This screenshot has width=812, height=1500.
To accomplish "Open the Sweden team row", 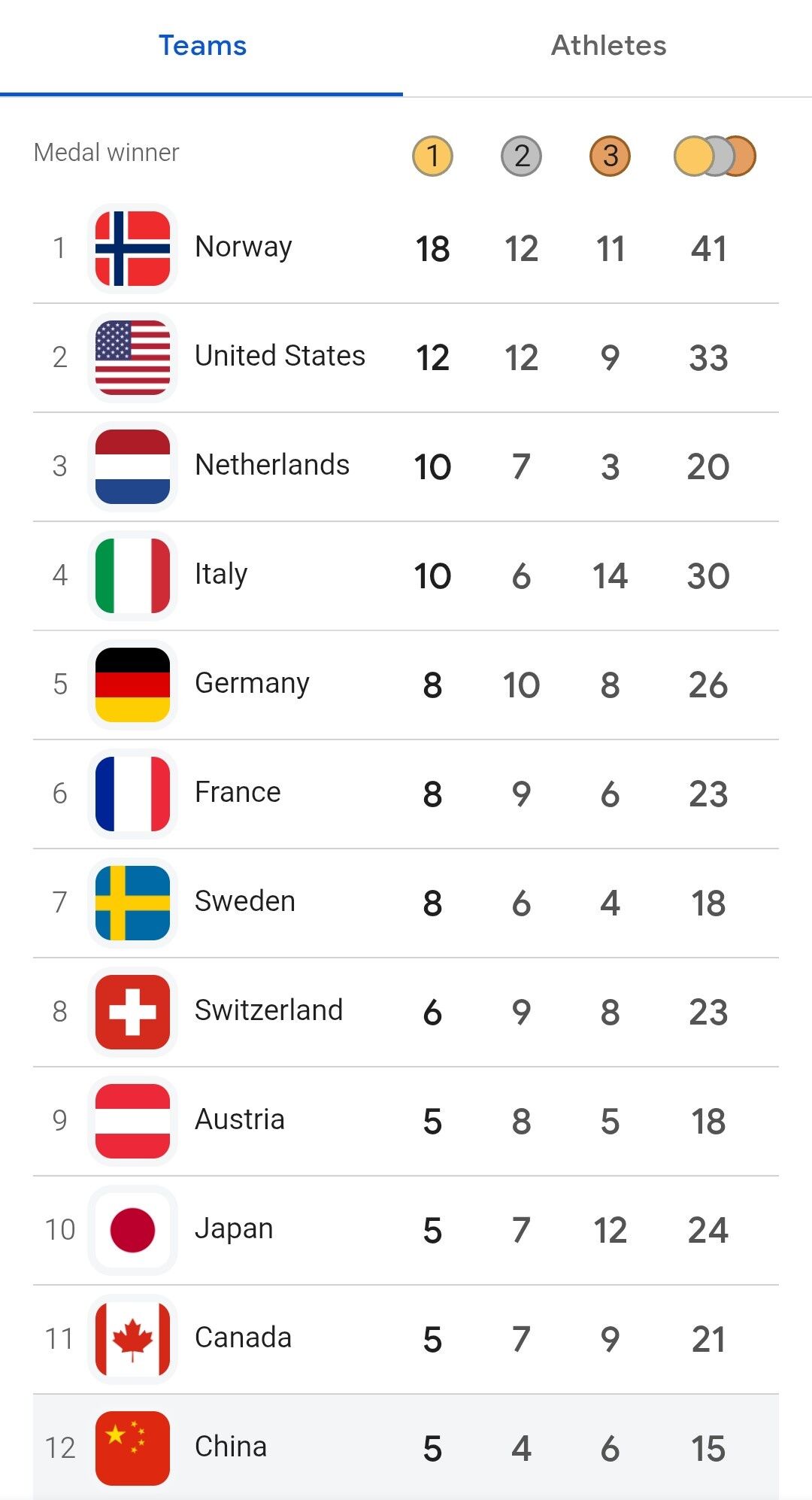I will point(244,902).
